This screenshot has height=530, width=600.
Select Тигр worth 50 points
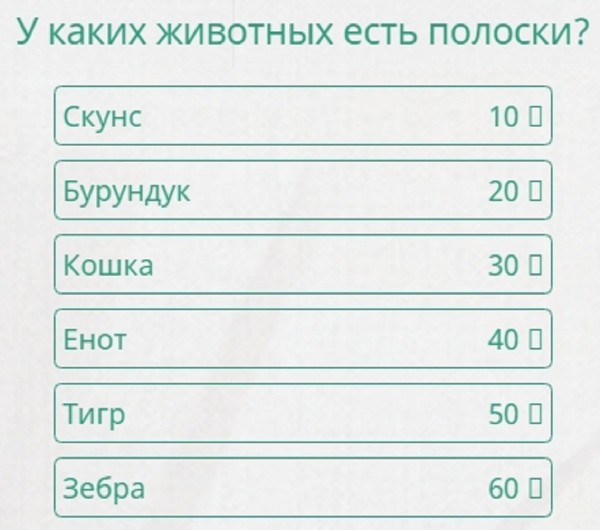[x=302, y=414]
